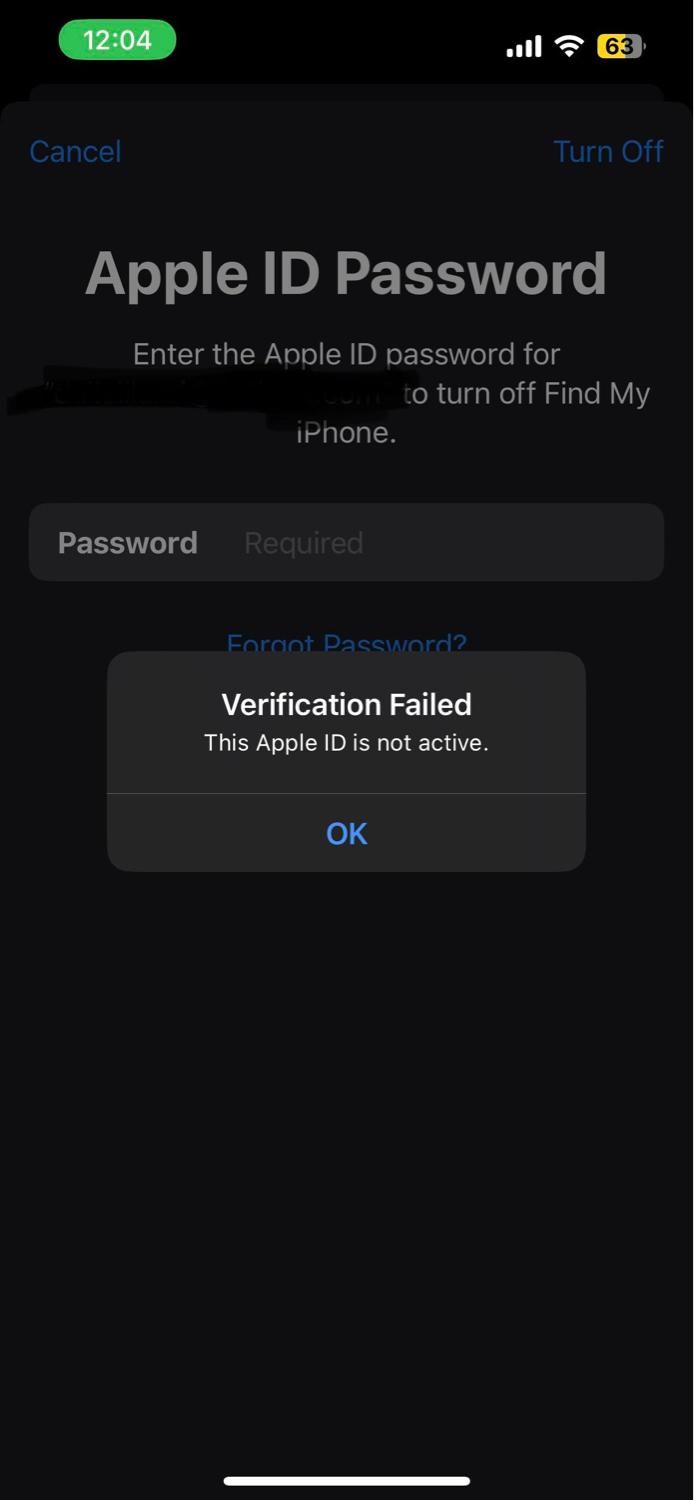The height and width of the screenshot is (1500, 694).
Task: Open the Forgot Password link
Action: (346, 642)
